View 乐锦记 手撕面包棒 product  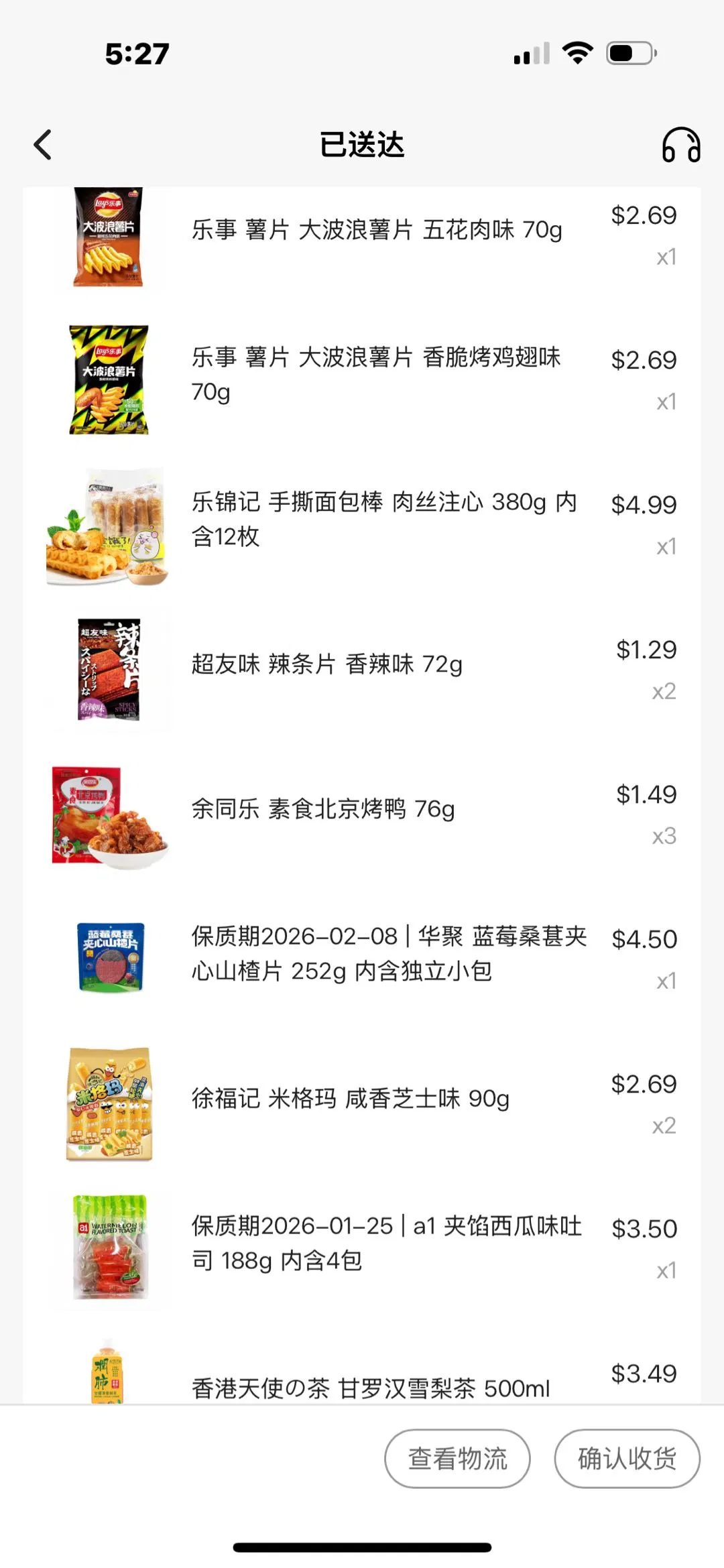pyautogui.click(x=383, y=519)
